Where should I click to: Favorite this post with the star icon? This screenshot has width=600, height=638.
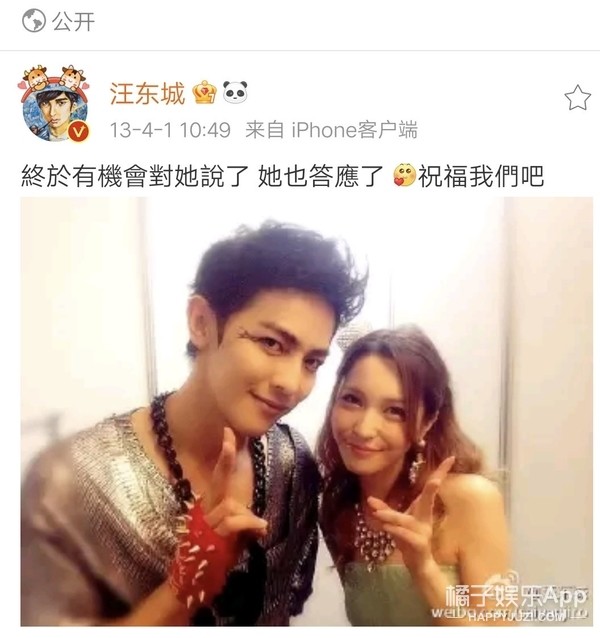point(577,98)
